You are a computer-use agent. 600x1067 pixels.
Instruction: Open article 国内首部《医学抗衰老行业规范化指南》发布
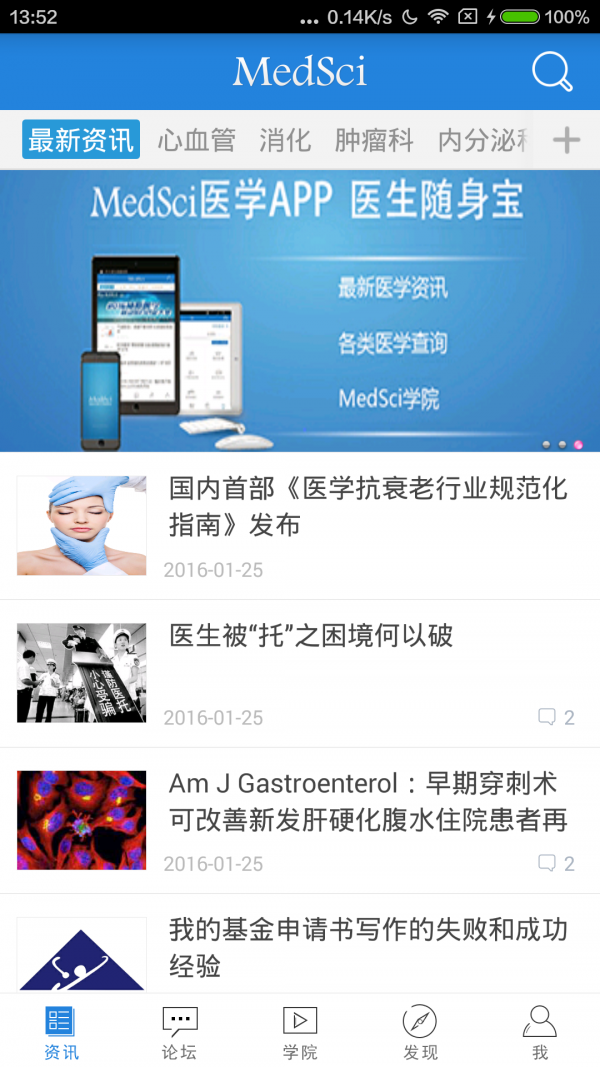(x=368, y=506)
